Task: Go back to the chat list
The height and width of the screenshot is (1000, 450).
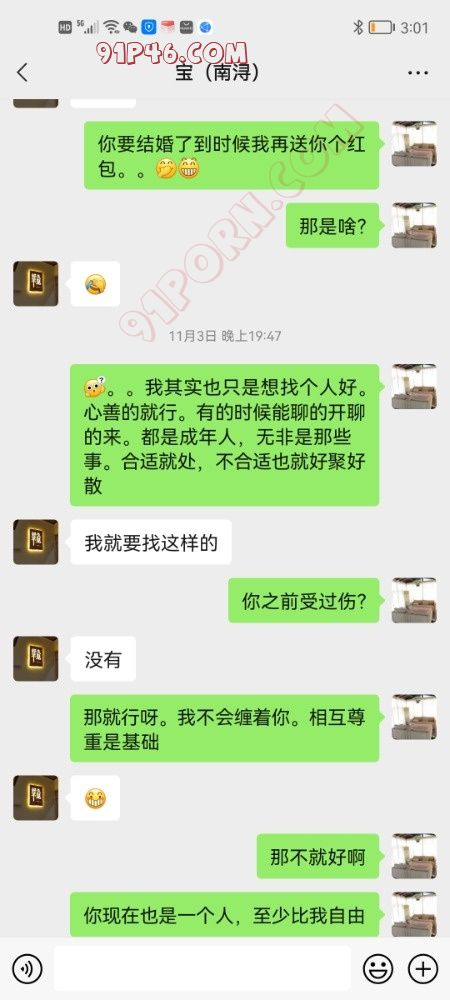Action: pyautogui.click(x=22, y=73)
